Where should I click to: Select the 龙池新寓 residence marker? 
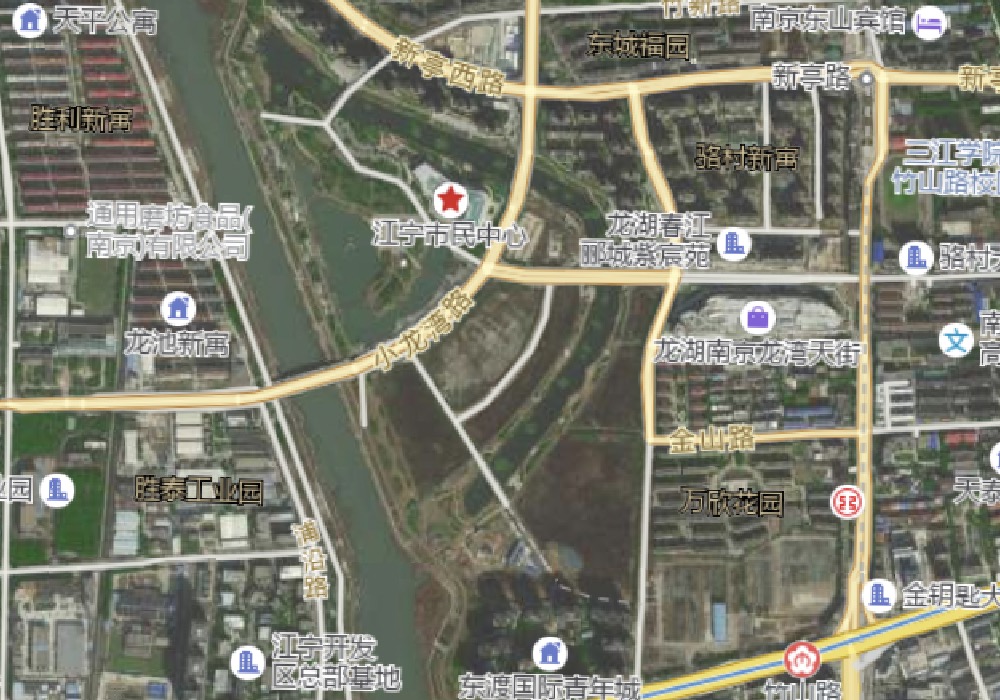179,307
